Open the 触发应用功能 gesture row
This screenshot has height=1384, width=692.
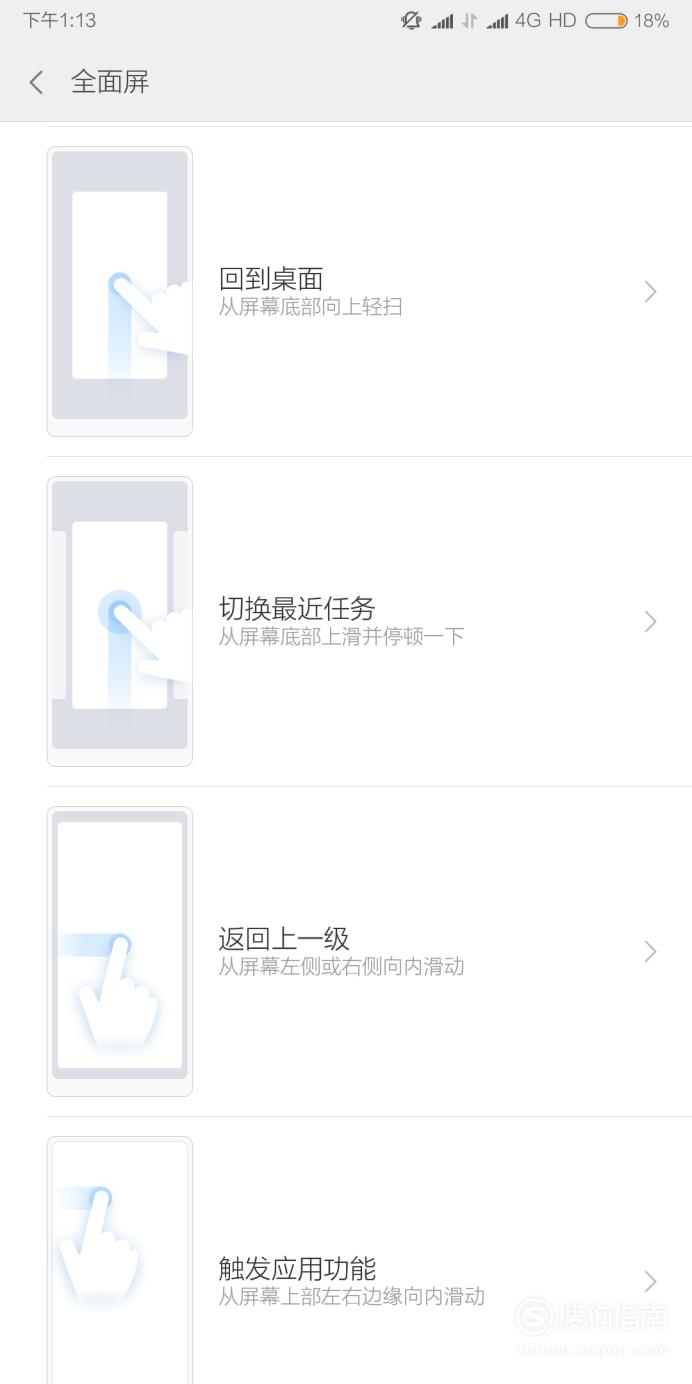(x=346, y=1251)
